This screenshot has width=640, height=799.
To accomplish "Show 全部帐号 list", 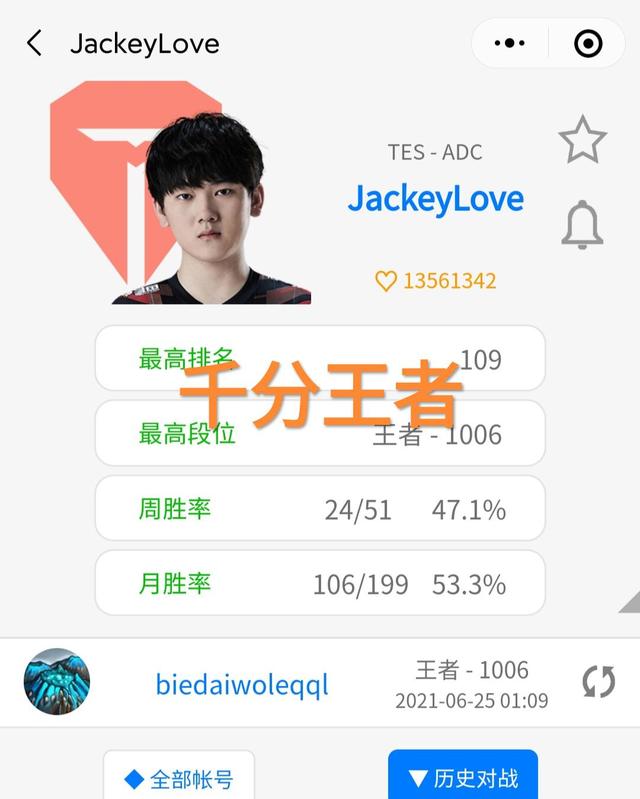I will tap(179, 778).
